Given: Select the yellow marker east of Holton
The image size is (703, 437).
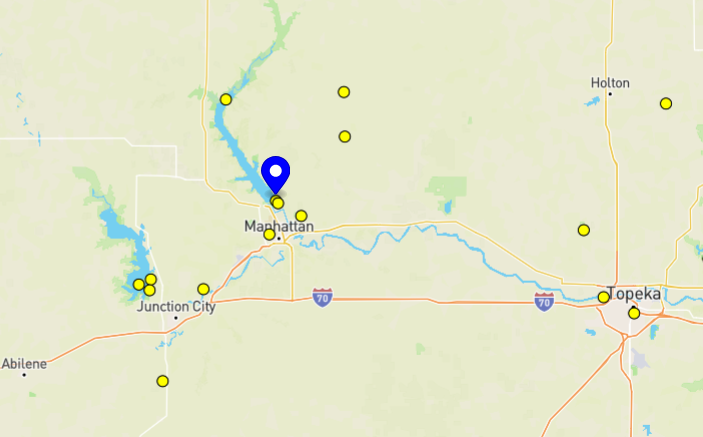Looking at the screenshot, I should tap(666, 104).
